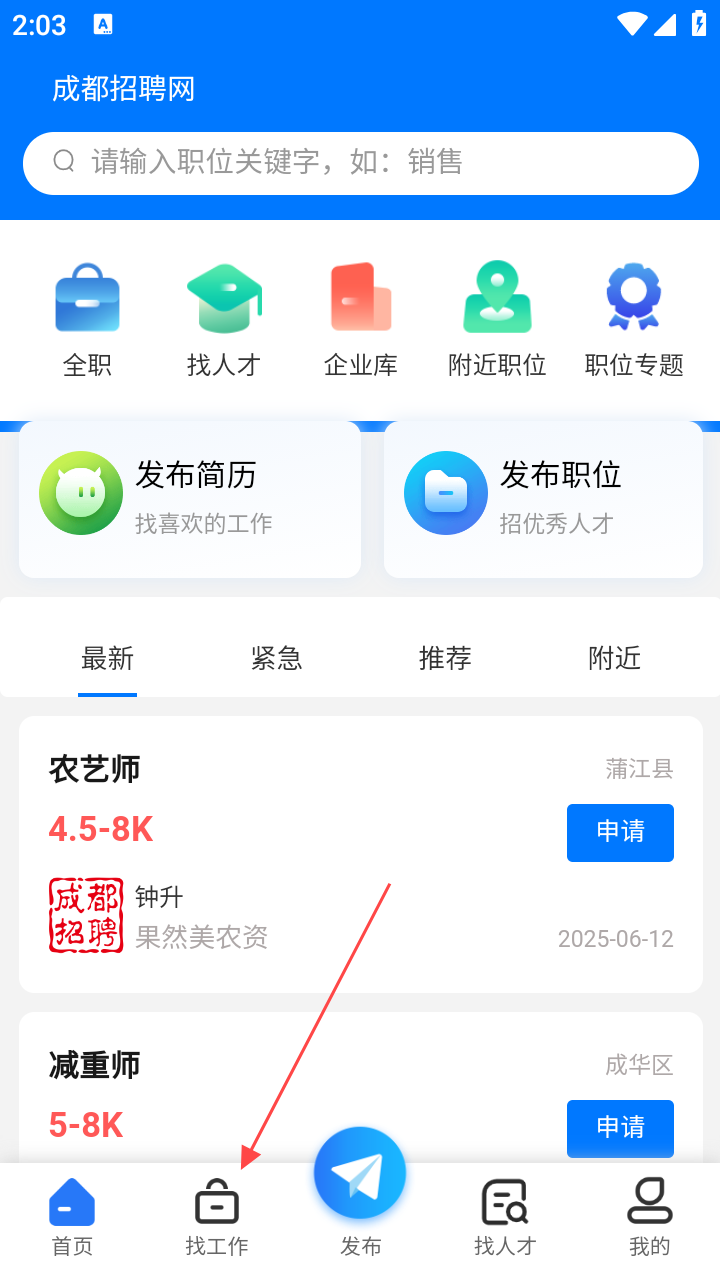Switch to the 附近 tab

[614, 658]
